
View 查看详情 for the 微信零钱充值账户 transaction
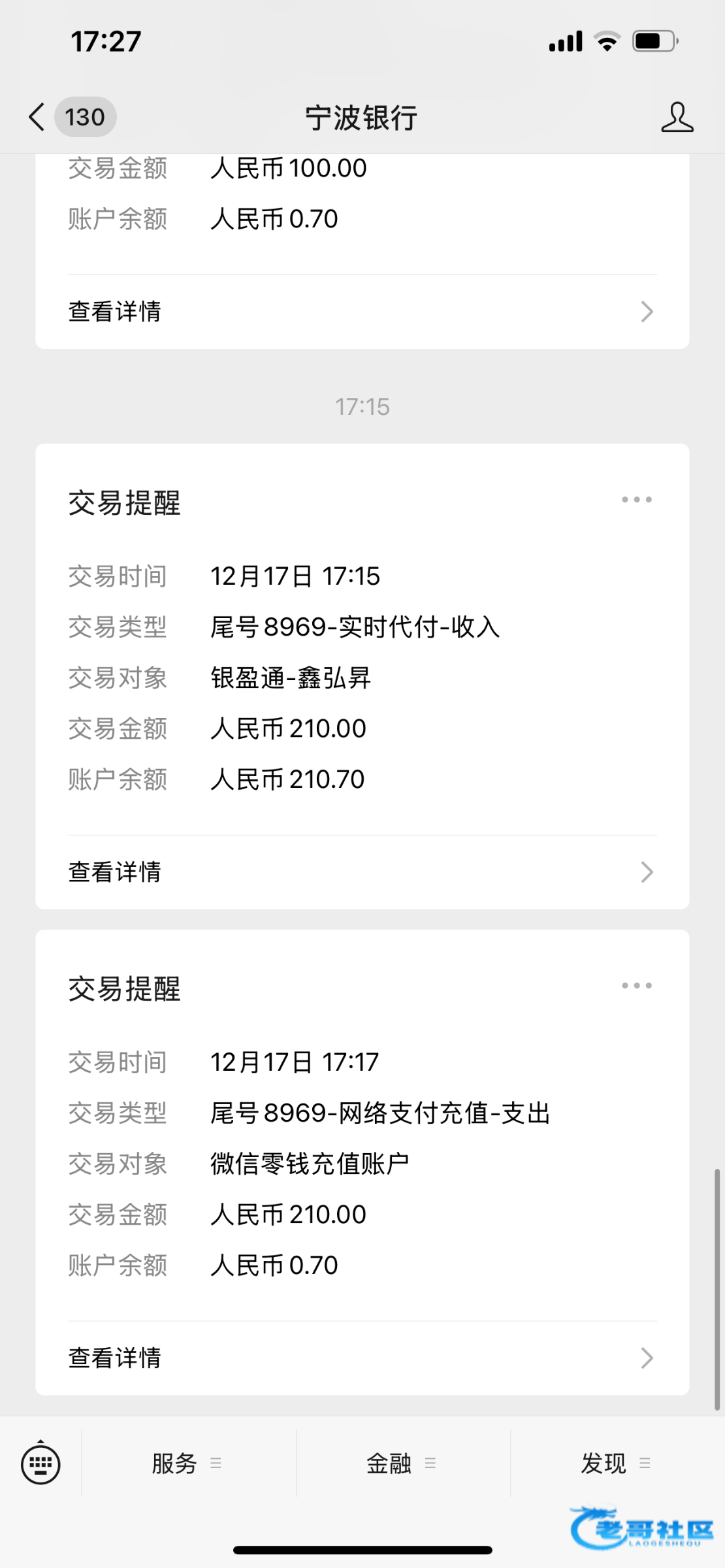(x=362, y=1358)
